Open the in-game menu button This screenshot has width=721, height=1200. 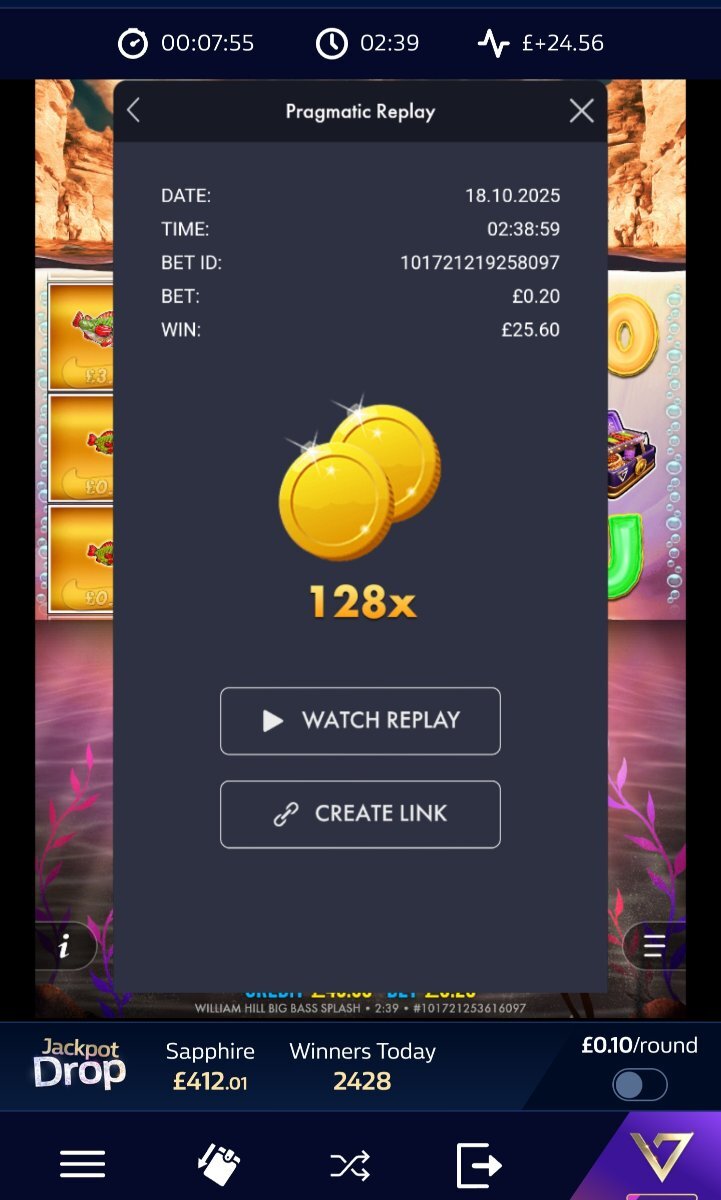654,946
